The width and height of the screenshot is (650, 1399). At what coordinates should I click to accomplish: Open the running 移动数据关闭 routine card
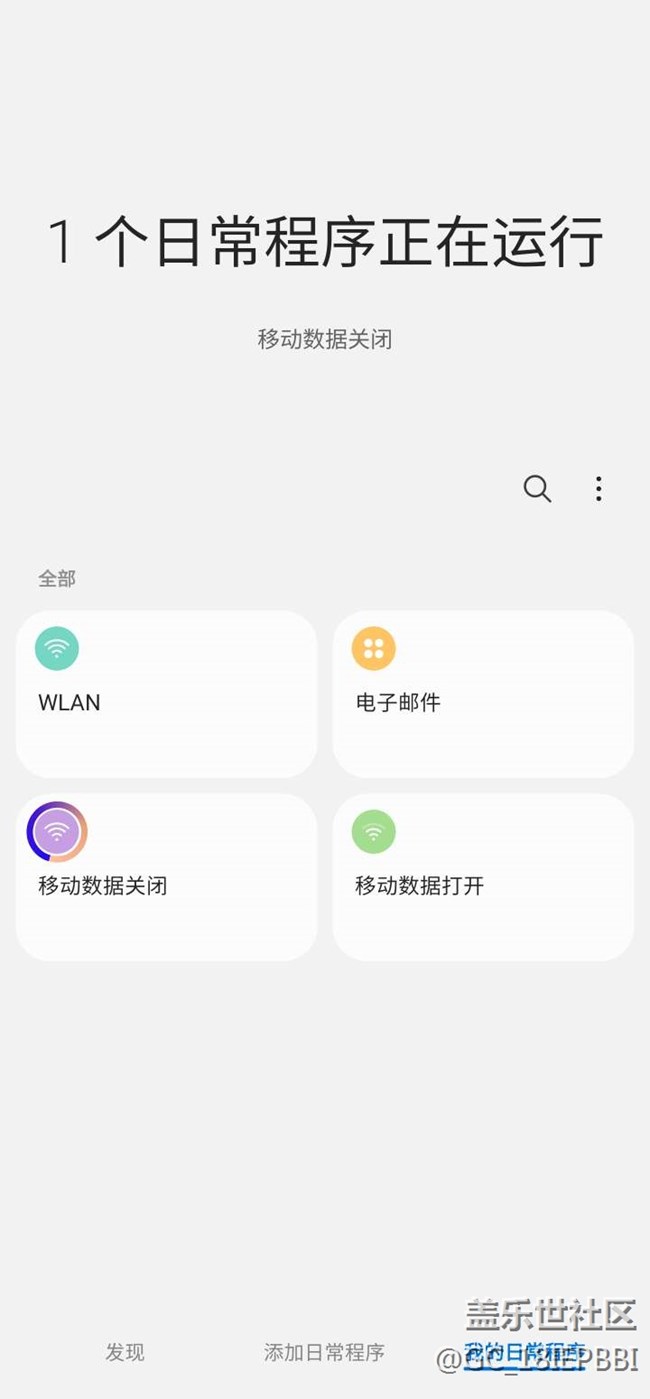click(166, 877)
